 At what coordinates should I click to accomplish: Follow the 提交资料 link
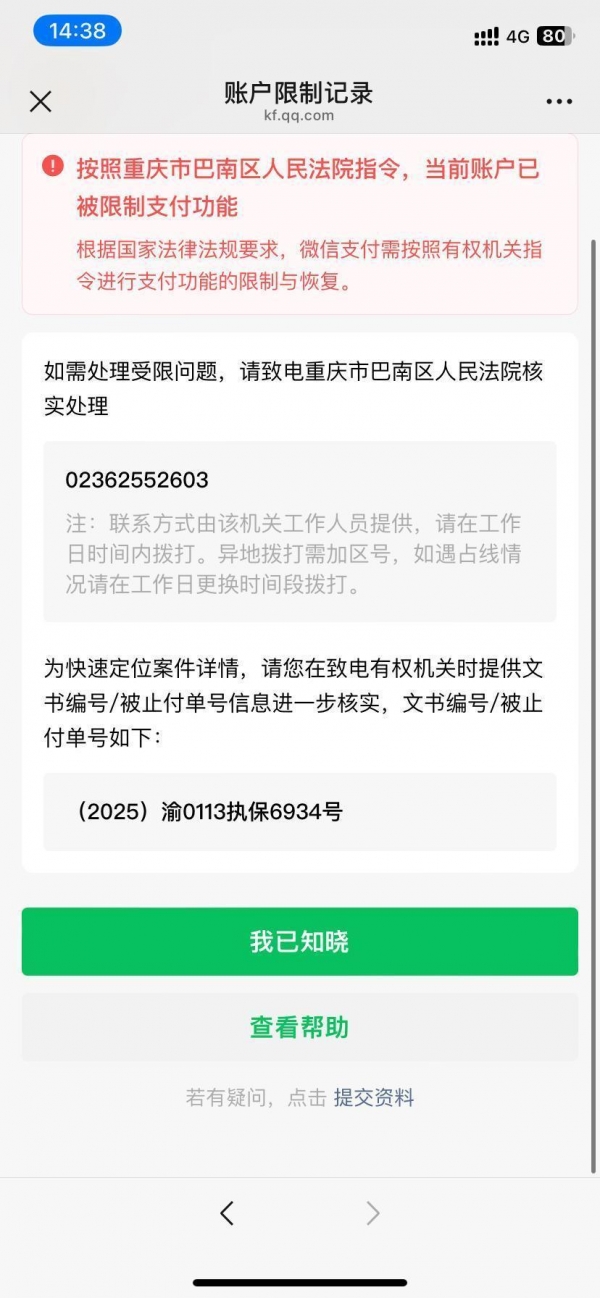pos(374,1098)
